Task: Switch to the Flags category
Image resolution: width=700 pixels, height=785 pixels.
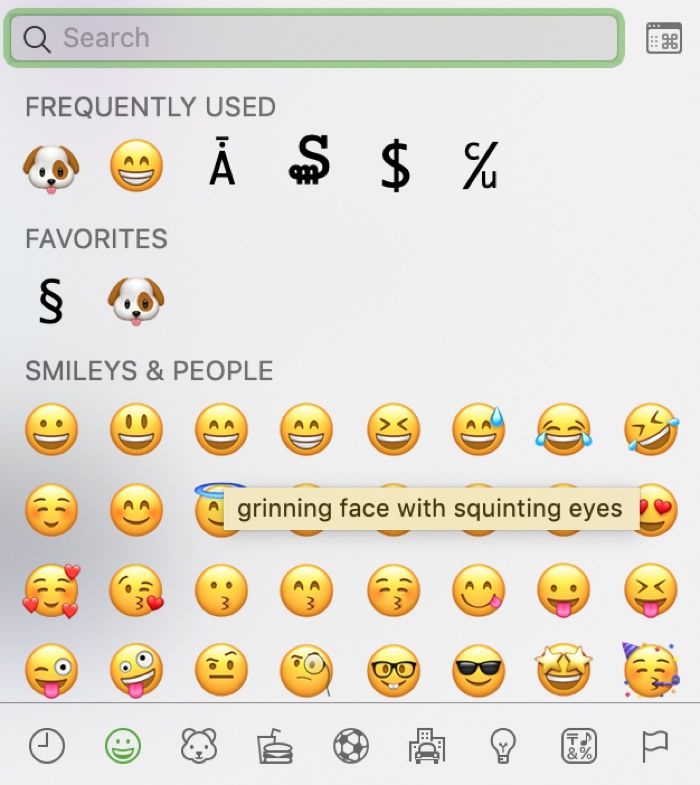Action: (x=654, y=746)
